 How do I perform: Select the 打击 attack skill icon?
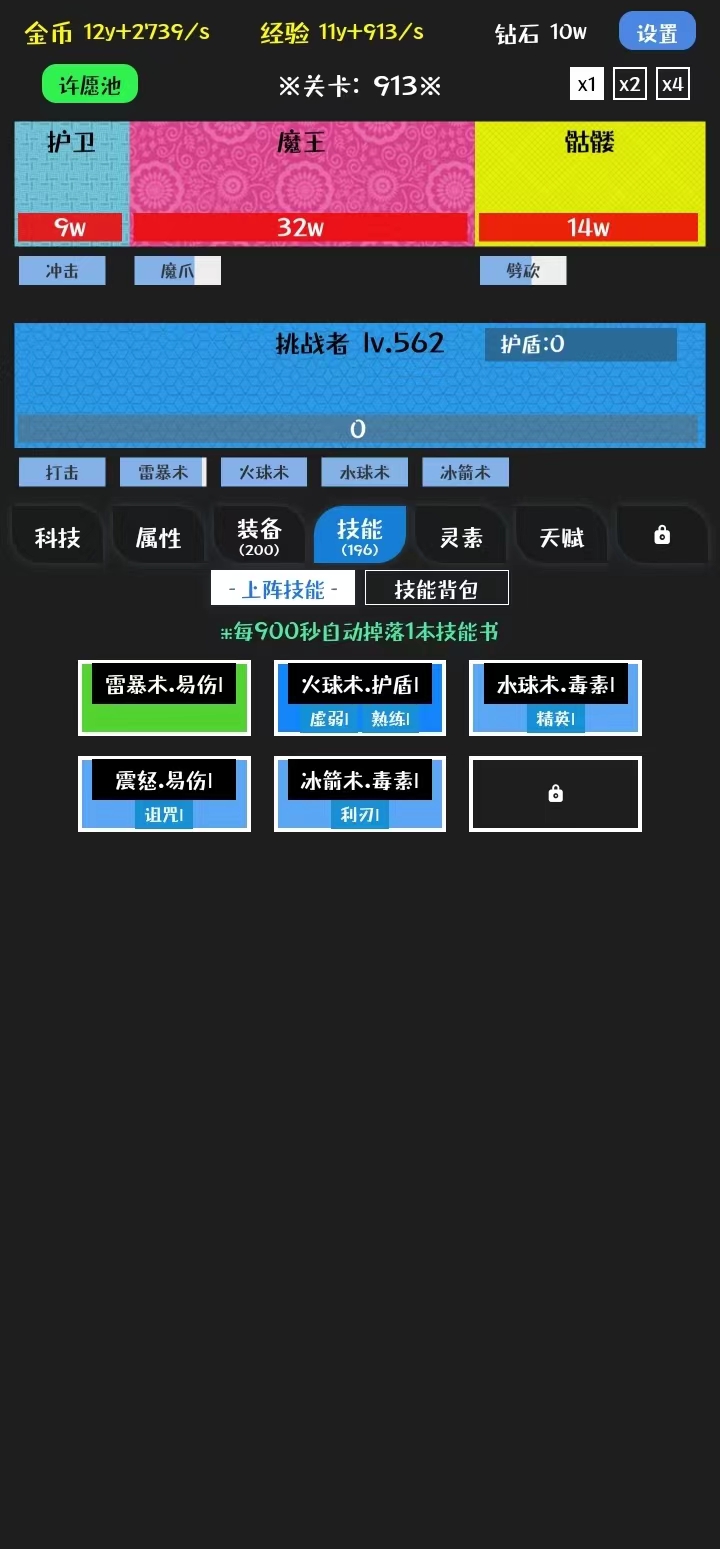(61, 471)
